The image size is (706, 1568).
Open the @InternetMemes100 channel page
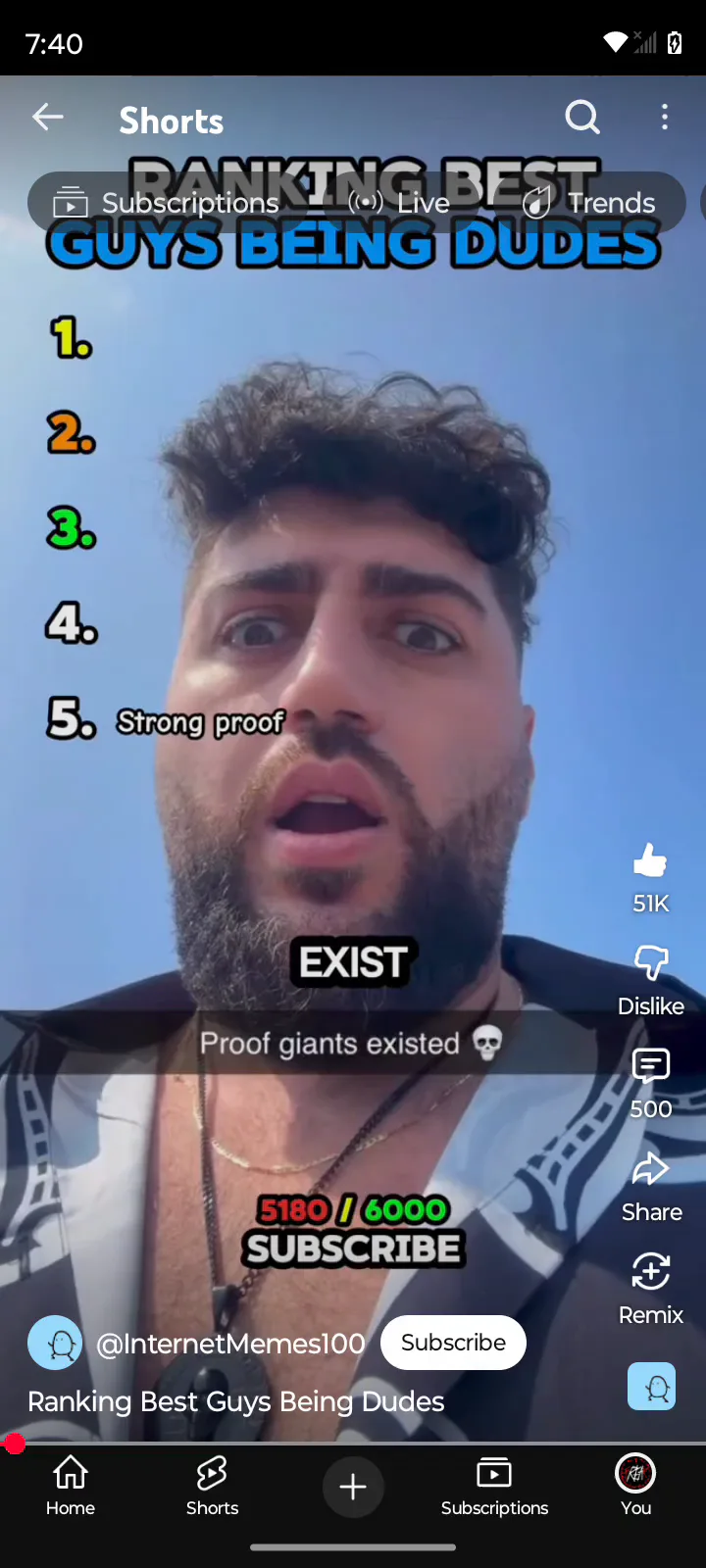230,1344
